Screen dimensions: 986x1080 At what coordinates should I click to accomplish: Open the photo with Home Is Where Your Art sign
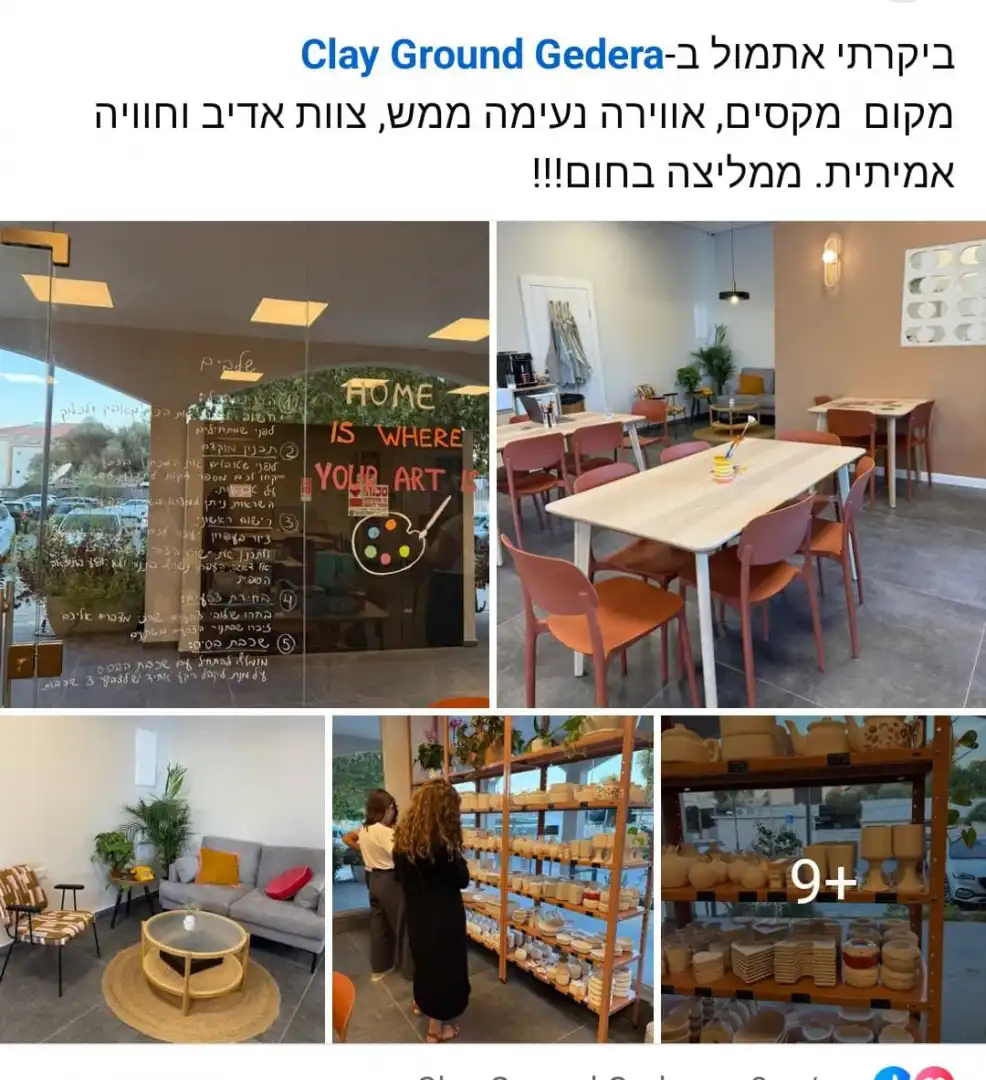[x=245, y=465]
